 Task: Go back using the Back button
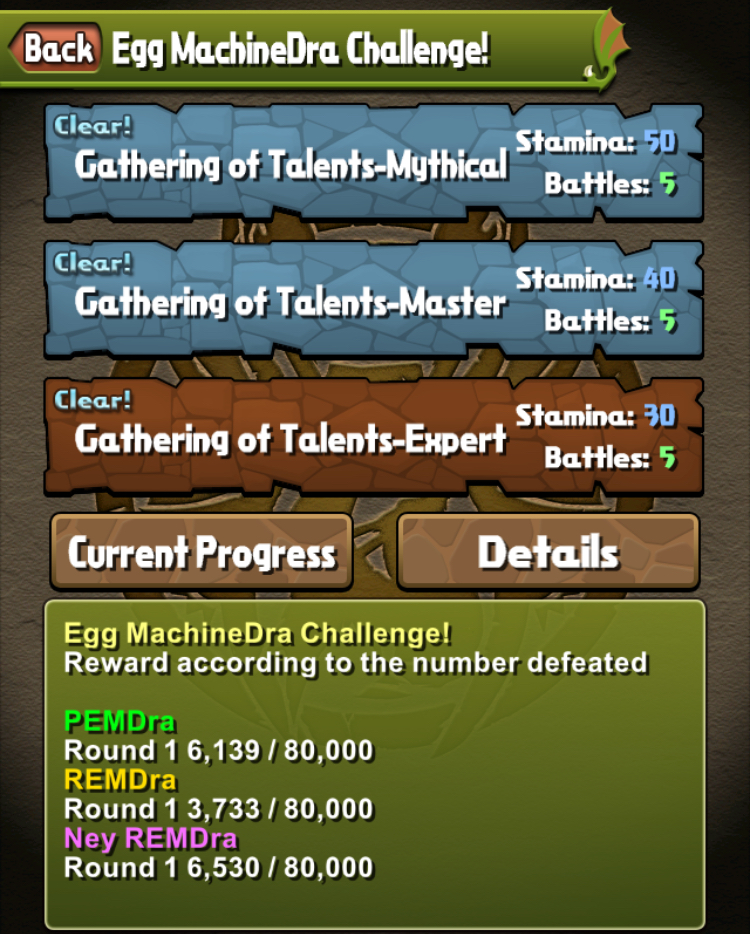pos(57,47)
